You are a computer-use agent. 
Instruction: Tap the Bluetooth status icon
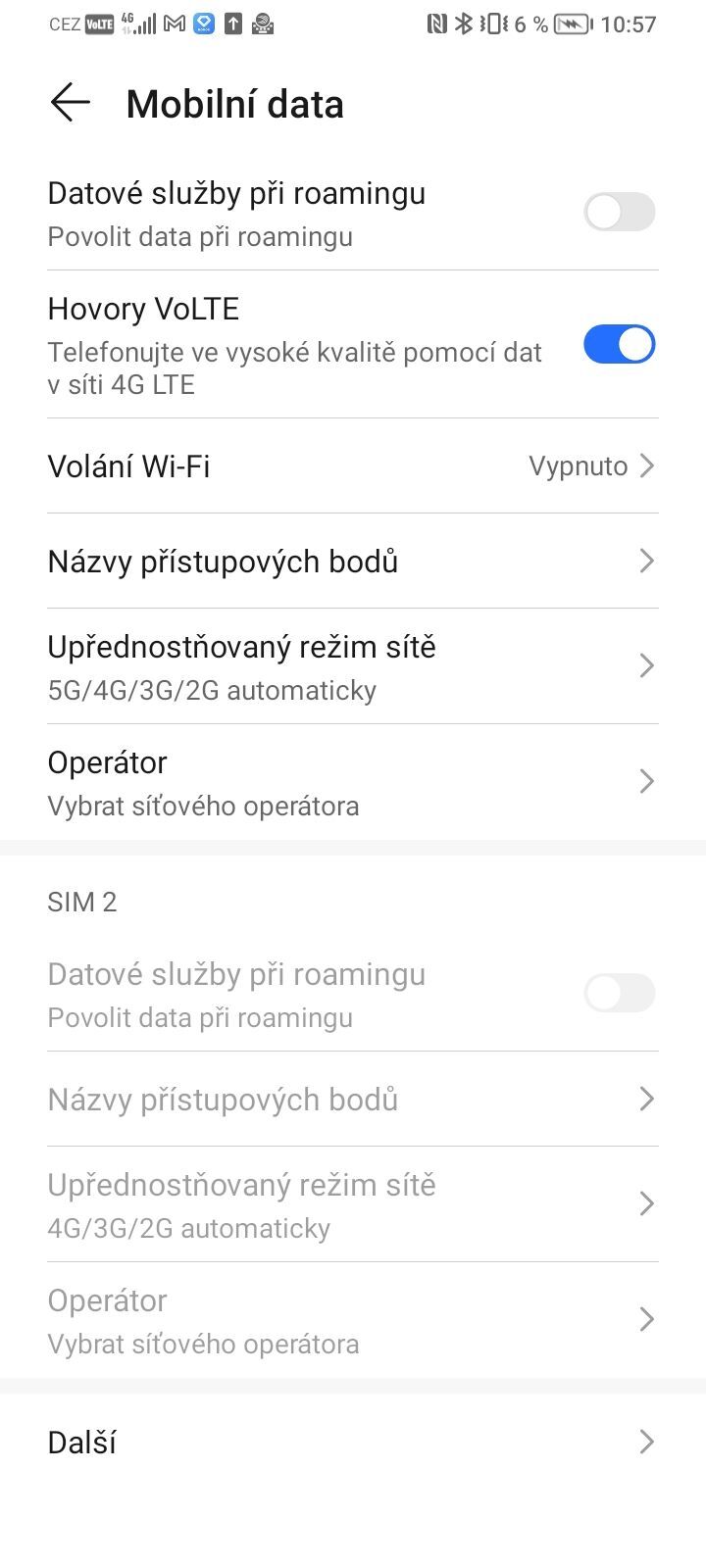[463, 24]
